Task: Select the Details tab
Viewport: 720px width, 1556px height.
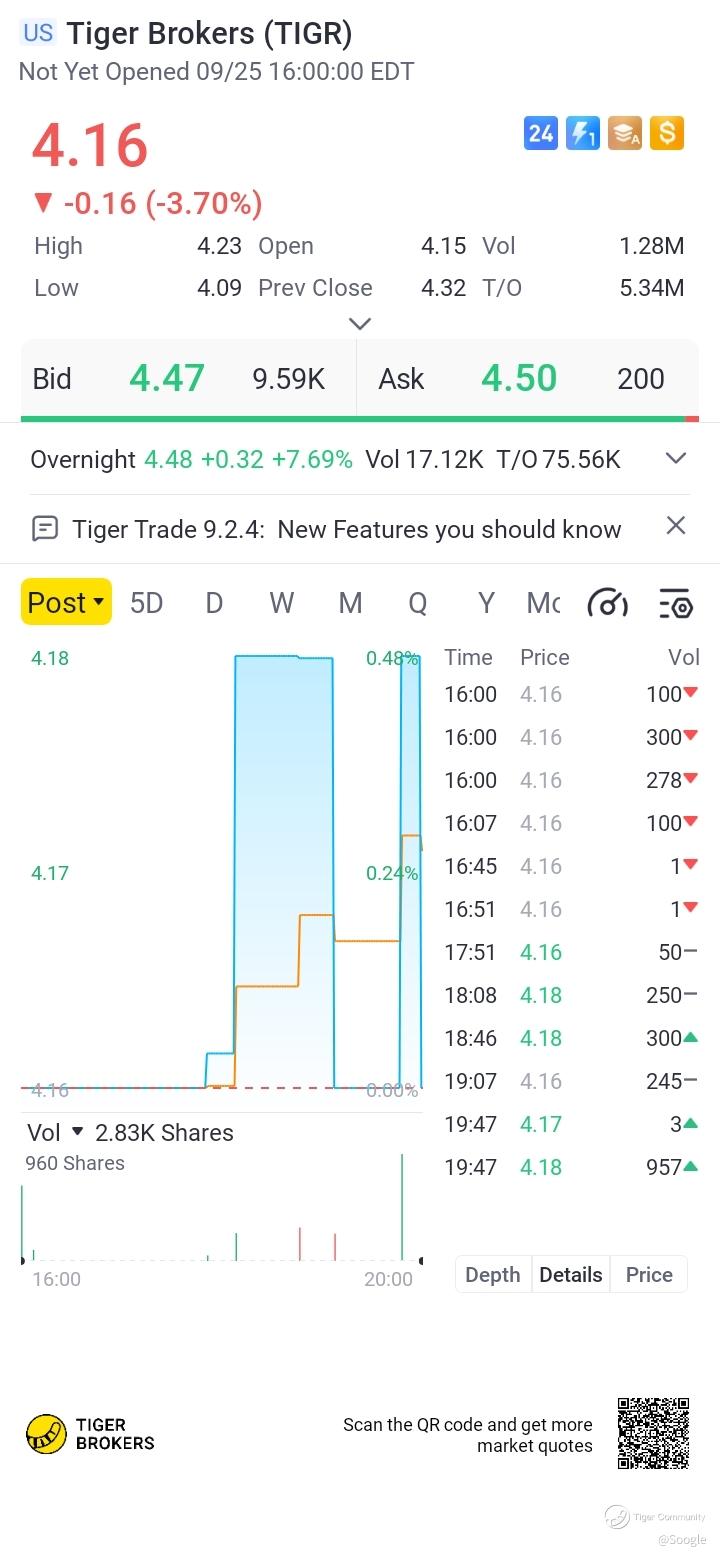Action: 571,1275
